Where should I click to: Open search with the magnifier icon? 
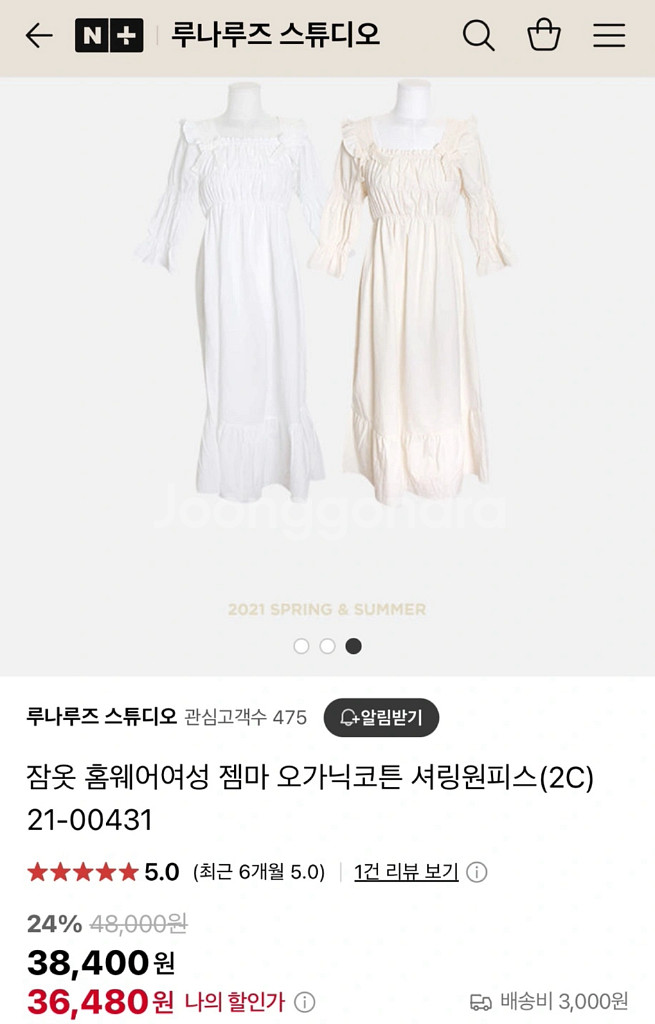(479, 36)
